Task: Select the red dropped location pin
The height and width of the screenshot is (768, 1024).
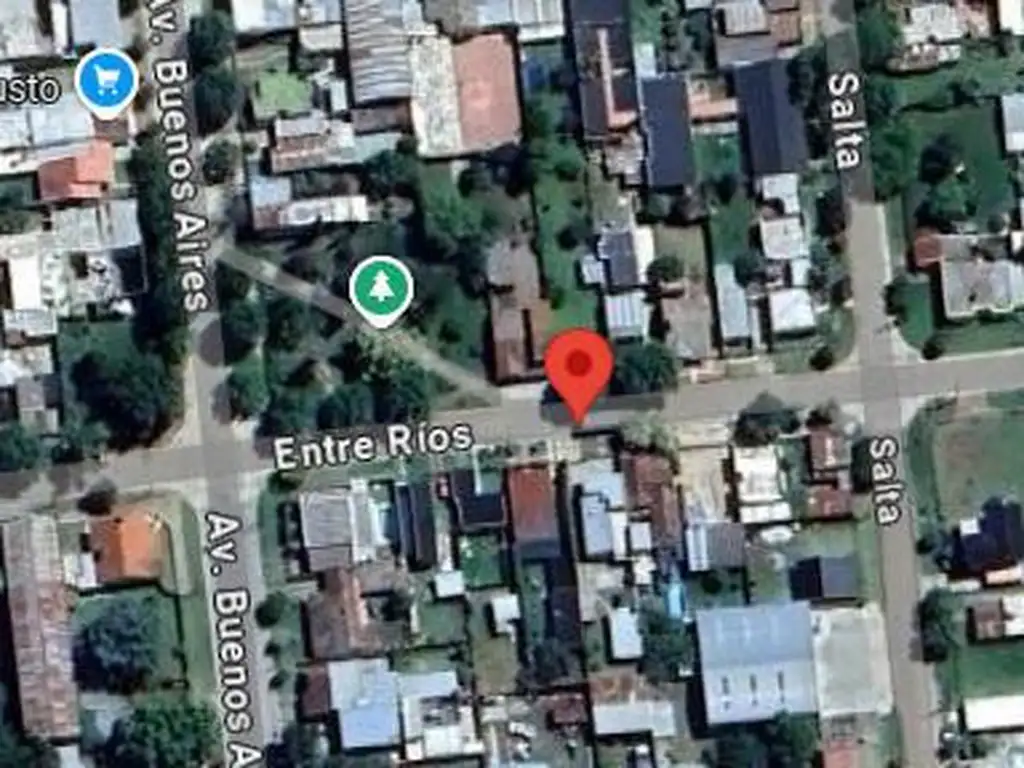Action: coord(579,374)
